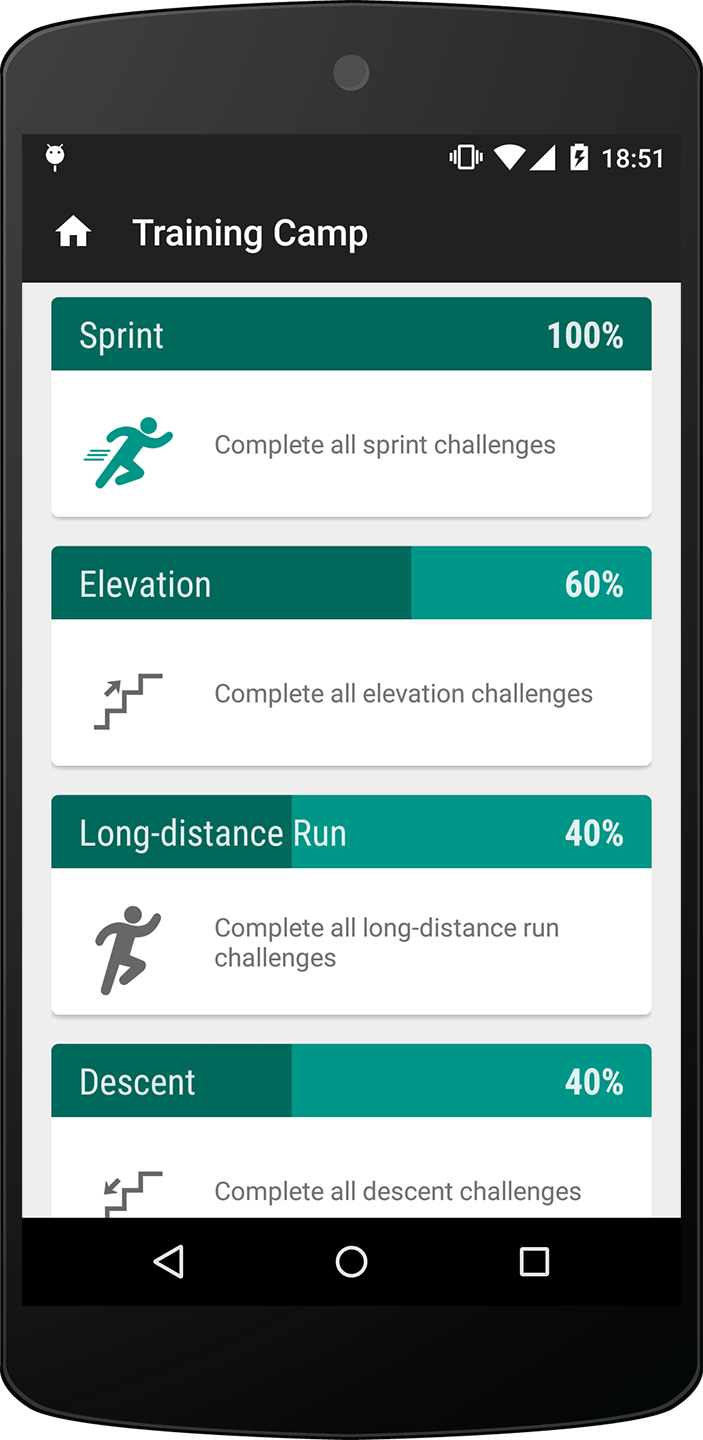Open recent apps from the navigation bar
The height and width of the screenshot is (1440, 703).
coord(535,1261)
